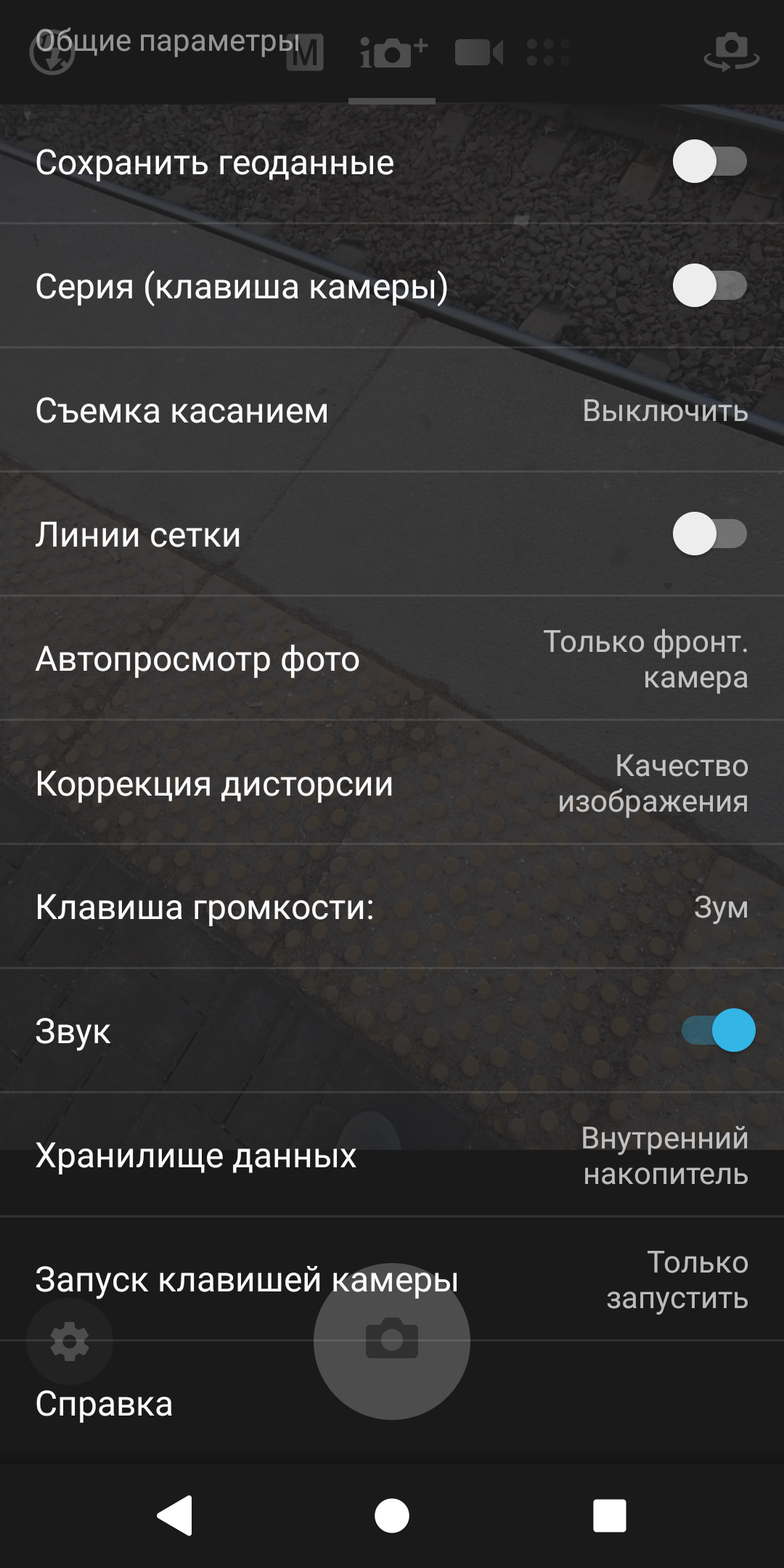Open Съемка касанием setting
Viewport: 784px width, 1568px height.
click(392, 411)
